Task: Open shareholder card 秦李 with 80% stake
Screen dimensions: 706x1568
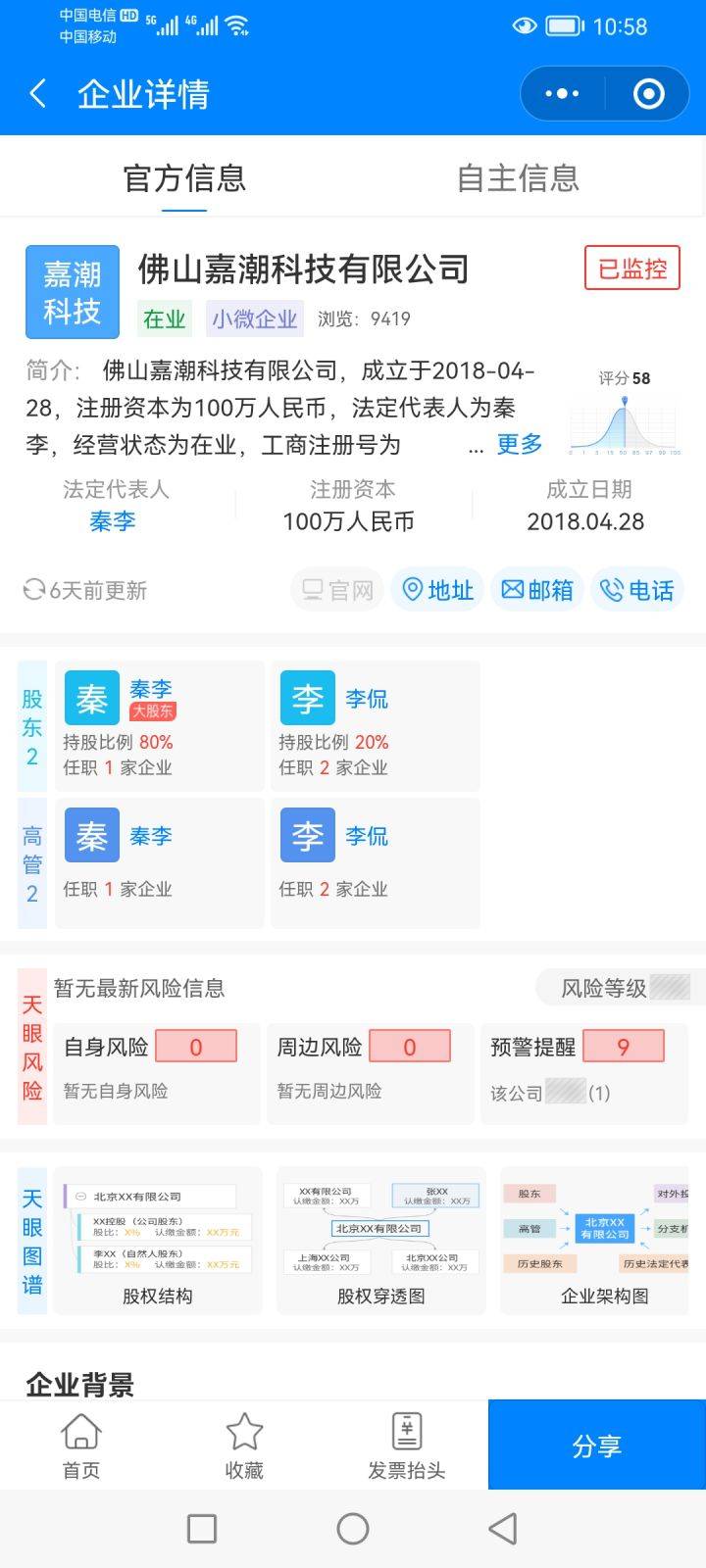Action: coord(160,725)
